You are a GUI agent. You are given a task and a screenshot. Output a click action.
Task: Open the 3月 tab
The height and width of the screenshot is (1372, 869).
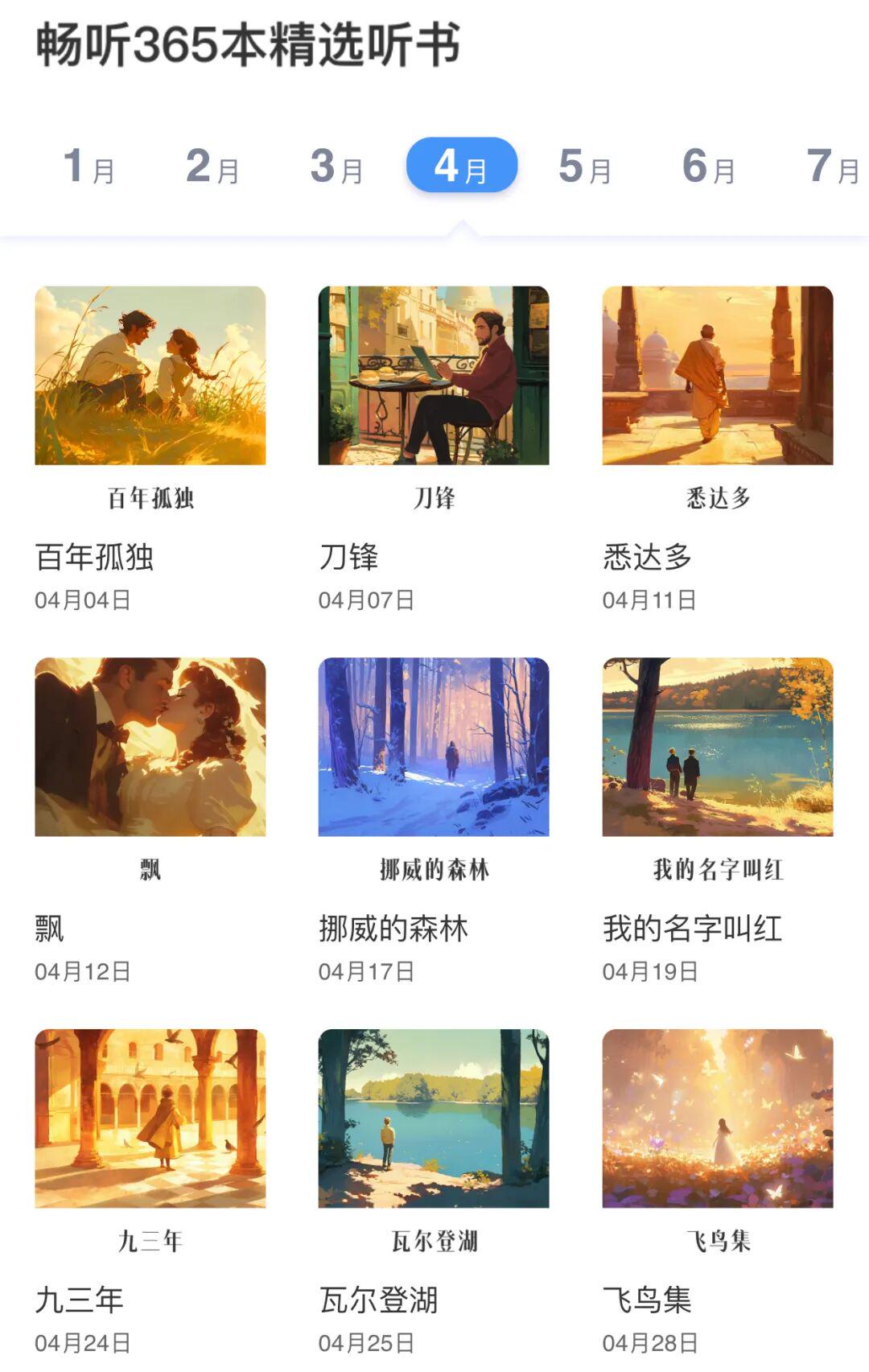point(336,167)
